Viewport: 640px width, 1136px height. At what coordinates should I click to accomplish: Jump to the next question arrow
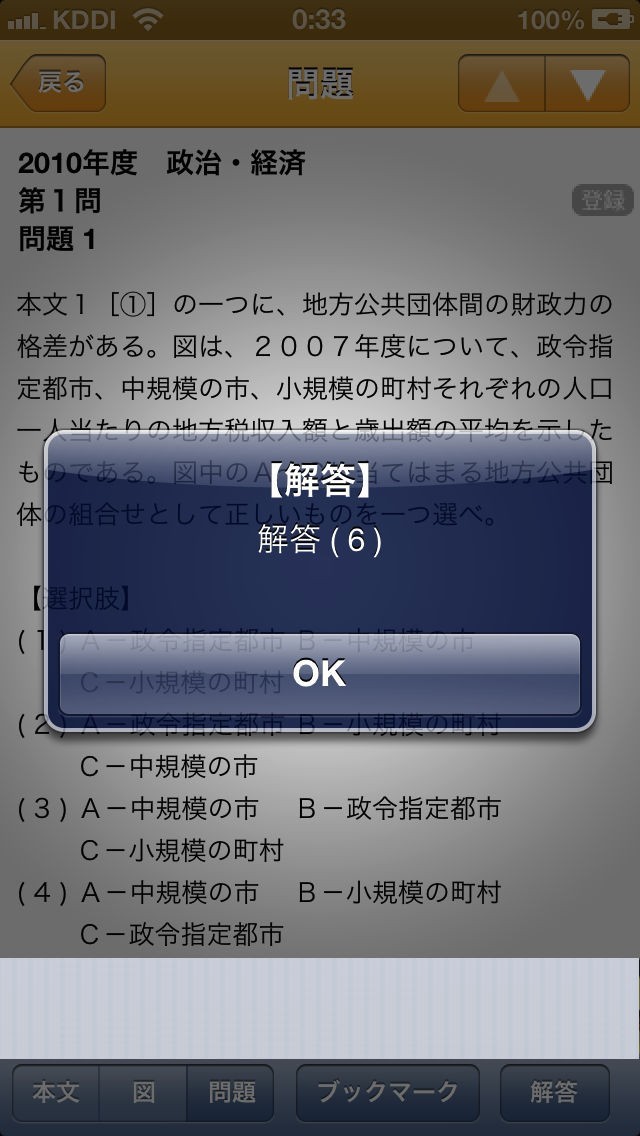point(587,83)
